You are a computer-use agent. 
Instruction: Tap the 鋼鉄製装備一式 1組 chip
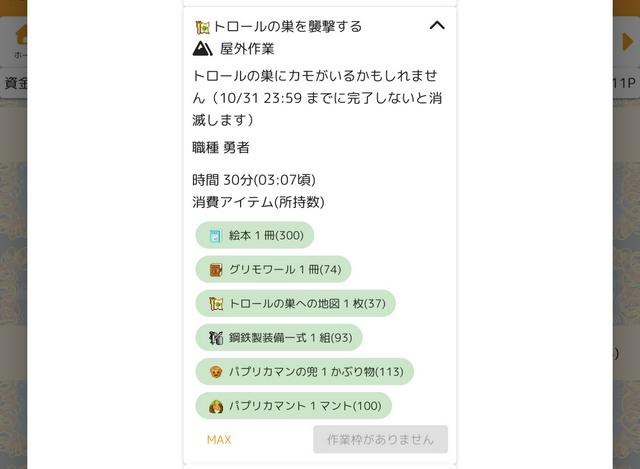tap(279, 338)
